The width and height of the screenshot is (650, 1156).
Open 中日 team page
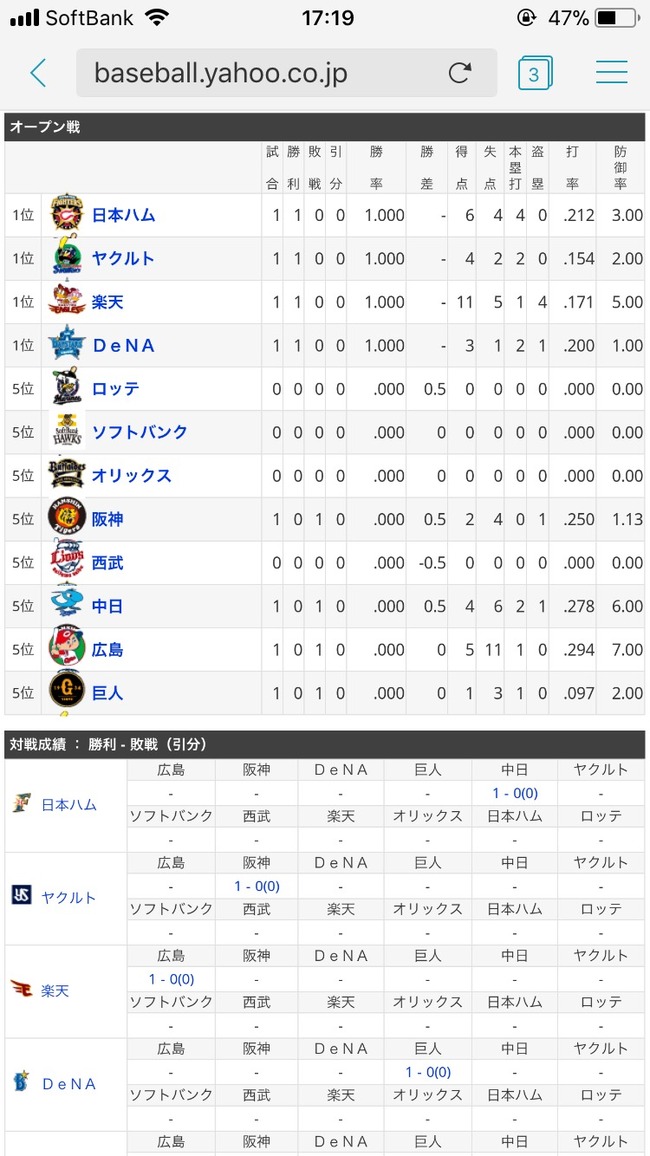pos(108,606)
